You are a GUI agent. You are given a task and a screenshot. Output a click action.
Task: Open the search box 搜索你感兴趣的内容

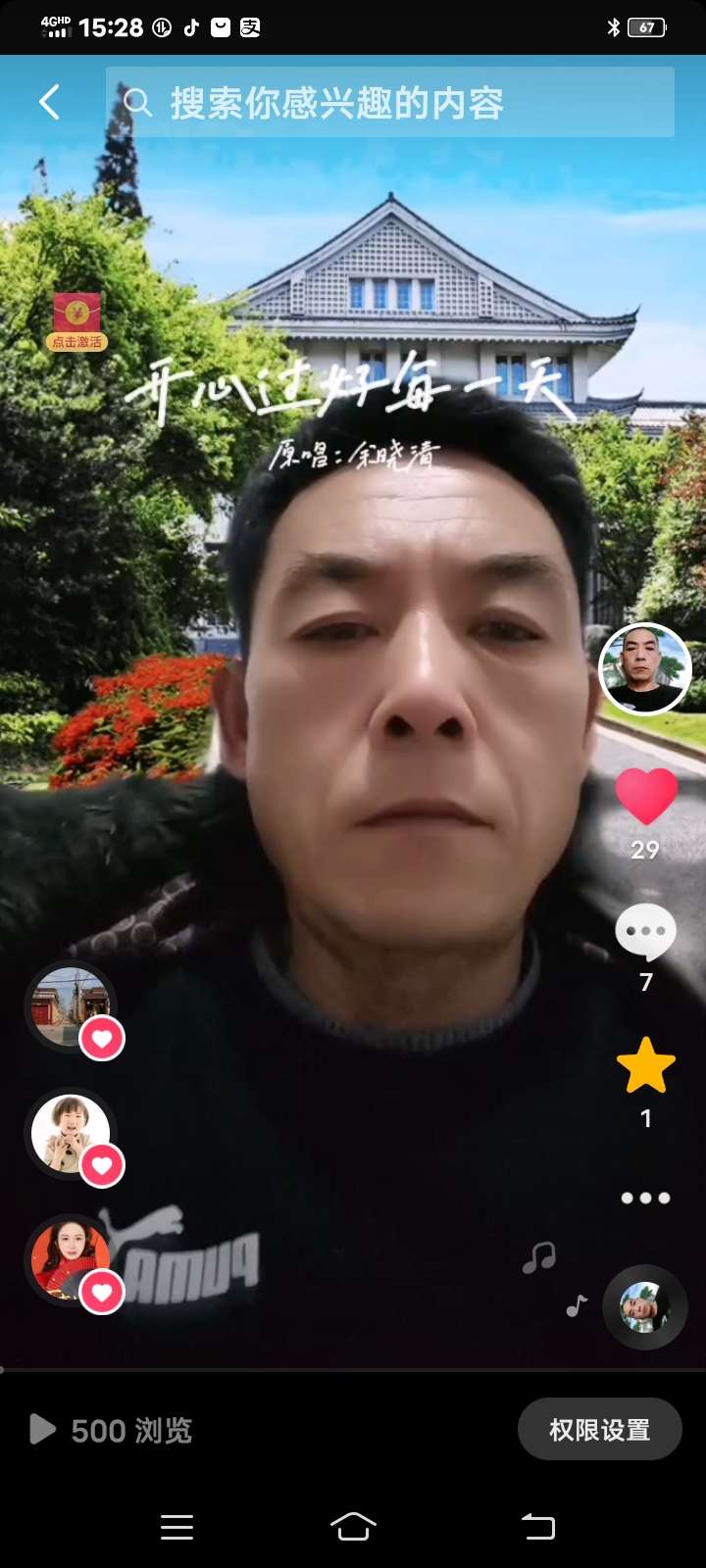point(390,102)
